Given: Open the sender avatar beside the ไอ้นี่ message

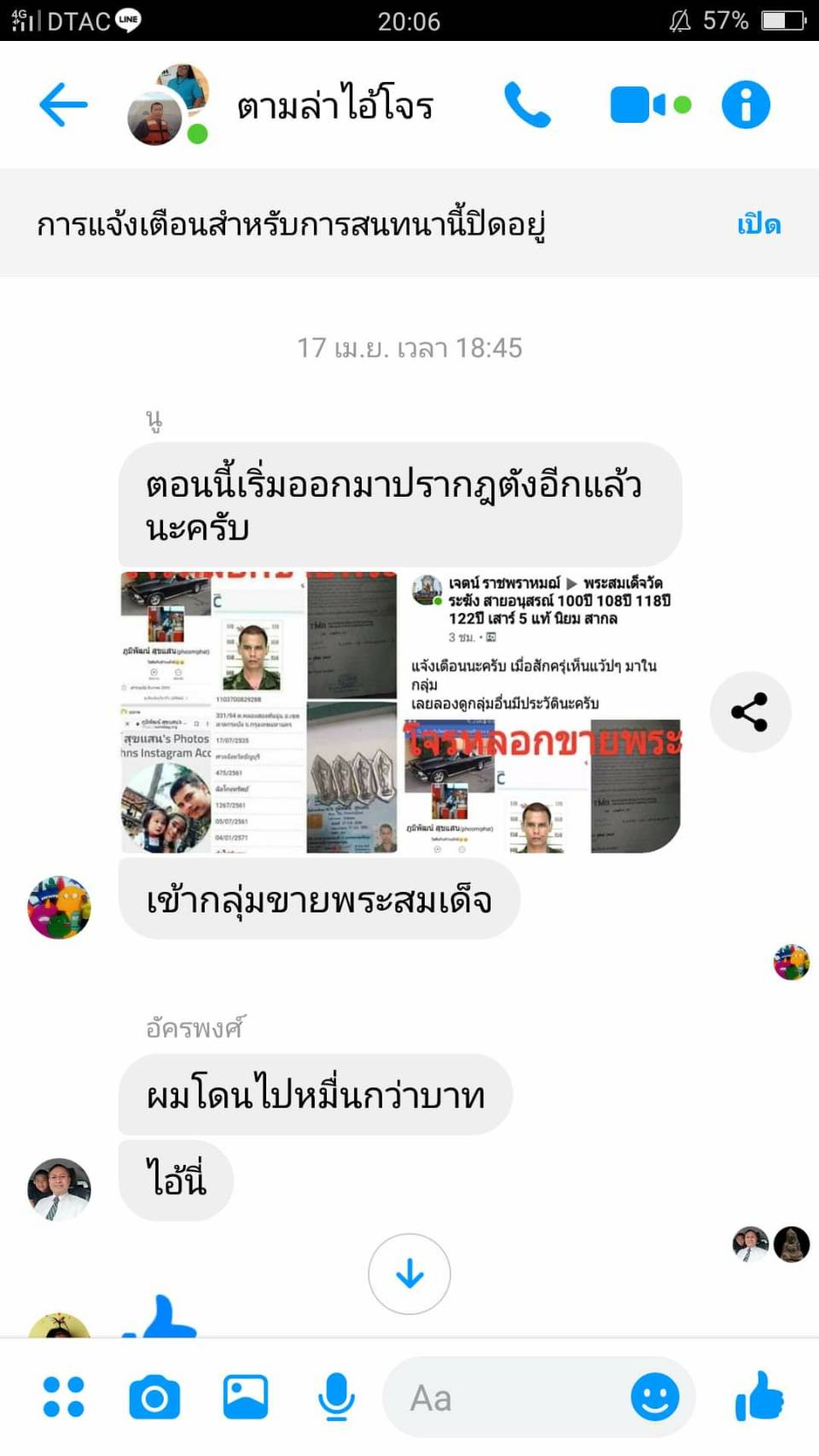Looking at the screenshot, I should pyautogui.click(x=59, y=1189).
